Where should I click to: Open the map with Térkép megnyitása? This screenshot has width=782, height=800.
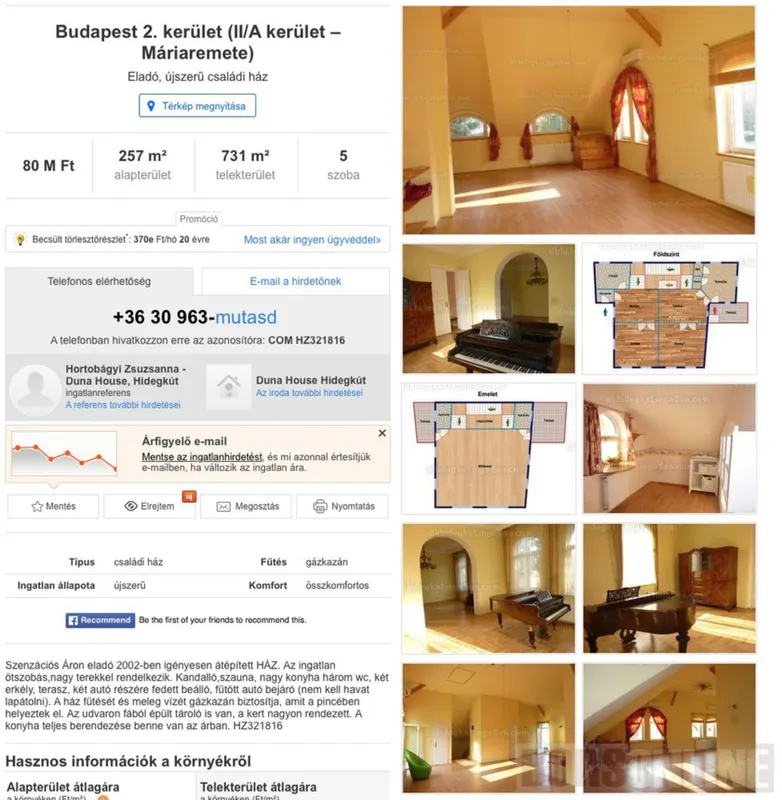tap(197, 105)
